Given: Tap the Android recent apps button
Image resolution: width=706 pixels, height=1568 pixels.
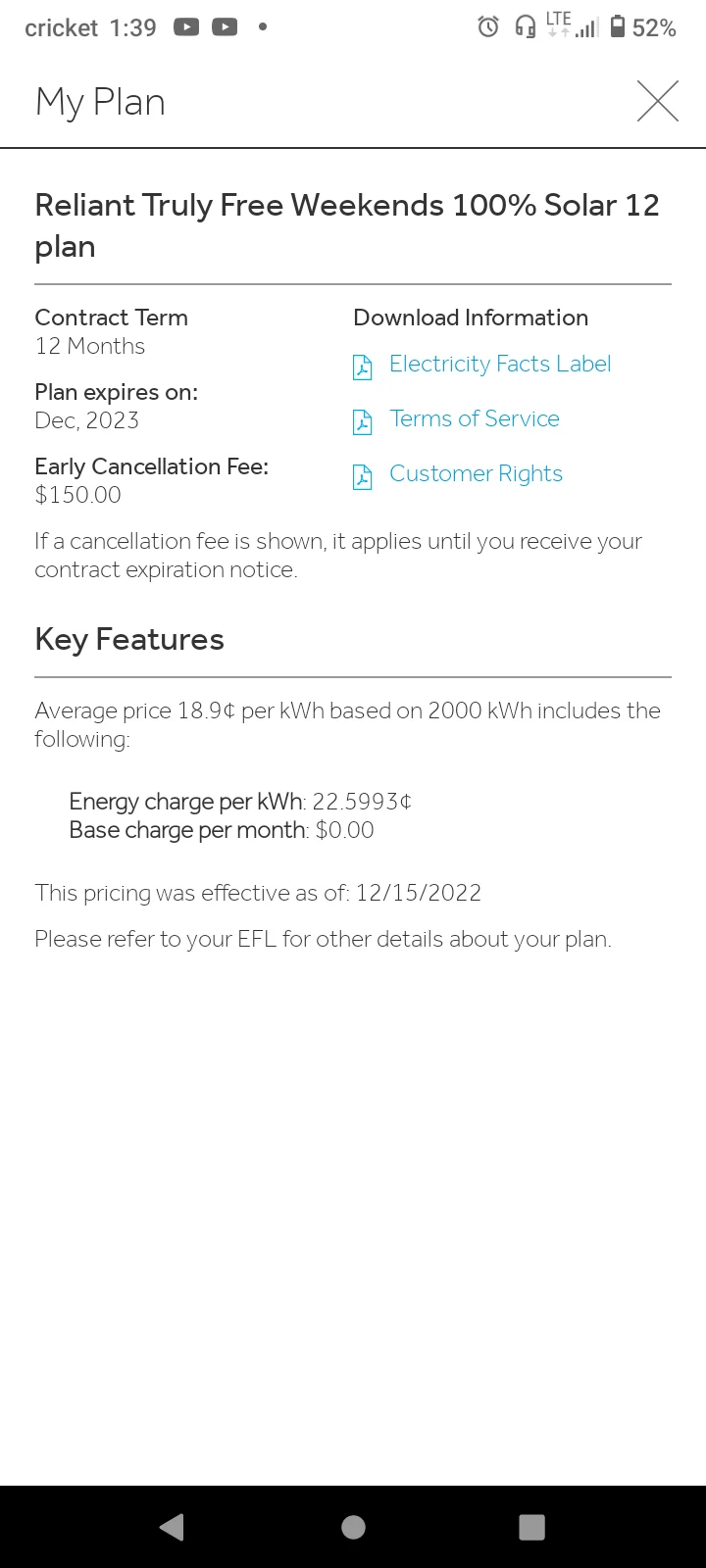Looking at the screenshot, I should (x=531, y=1526).
